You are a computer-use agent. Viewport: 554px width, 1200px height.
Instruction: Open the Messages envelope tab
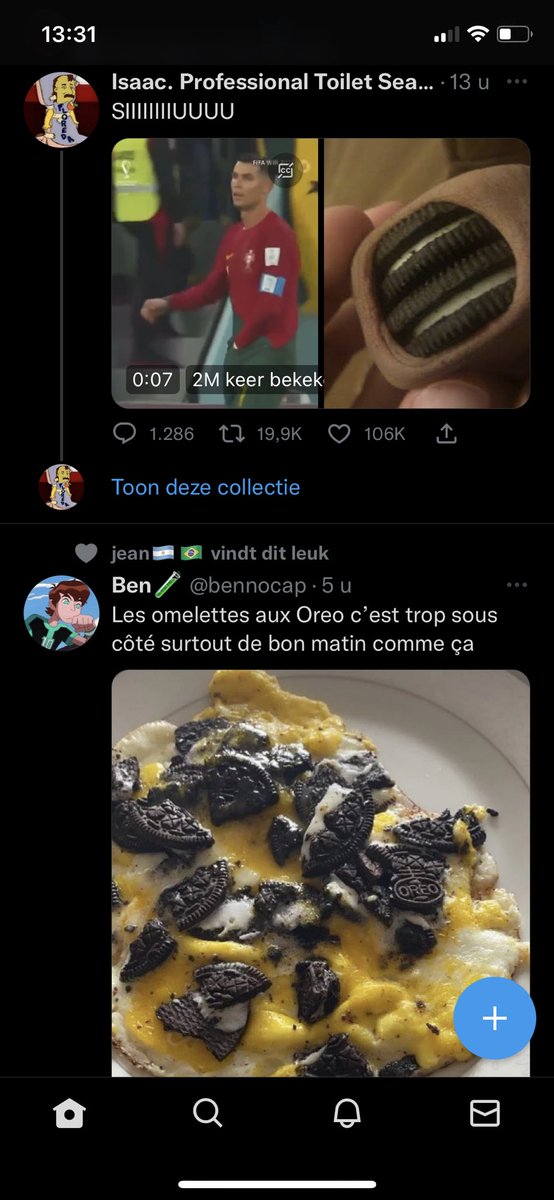tap(484, 1113)
